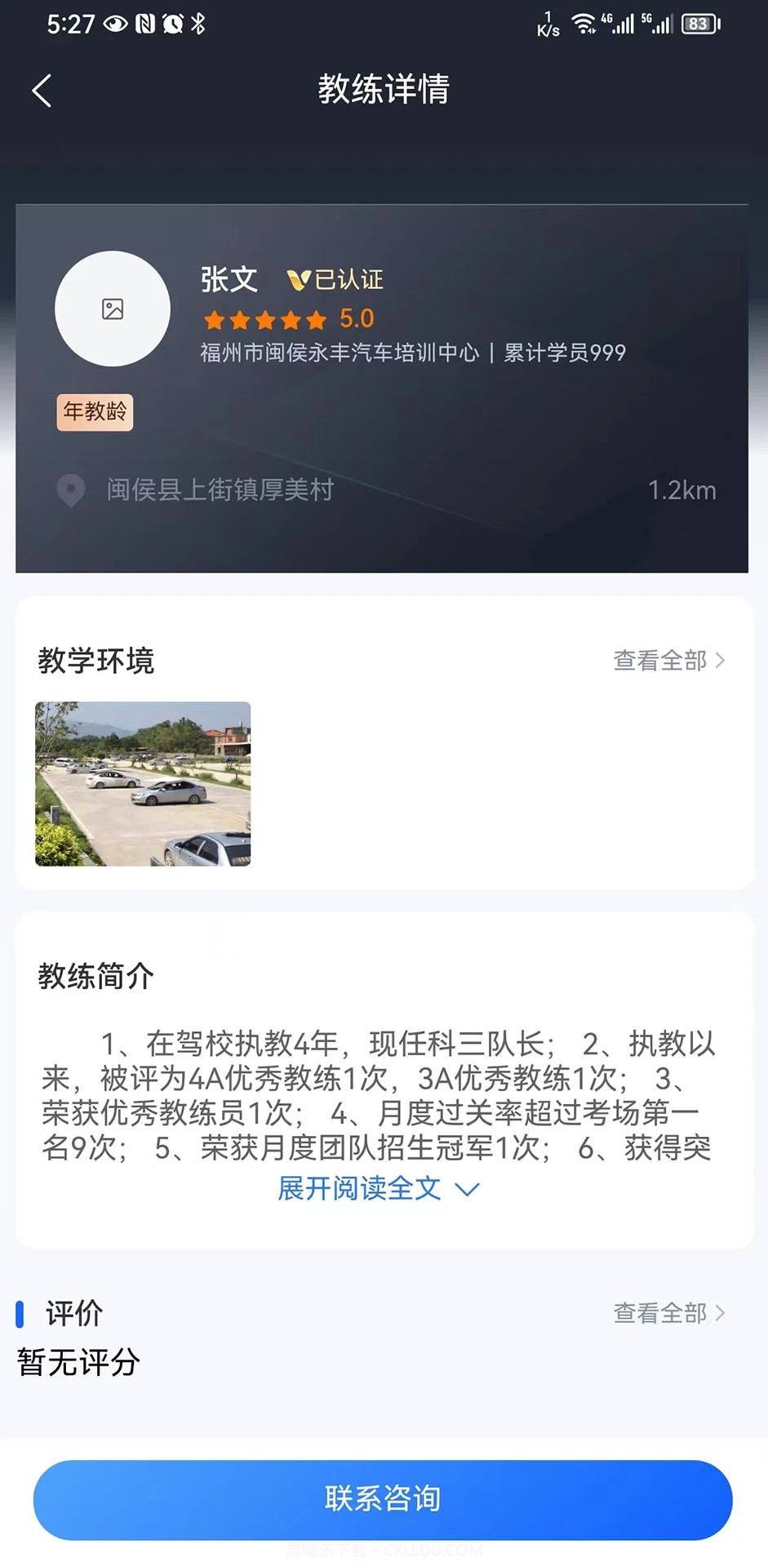This screenshot has width=768, height=1568.
Task: Tap the location pin icon
Action: (72, 490)
